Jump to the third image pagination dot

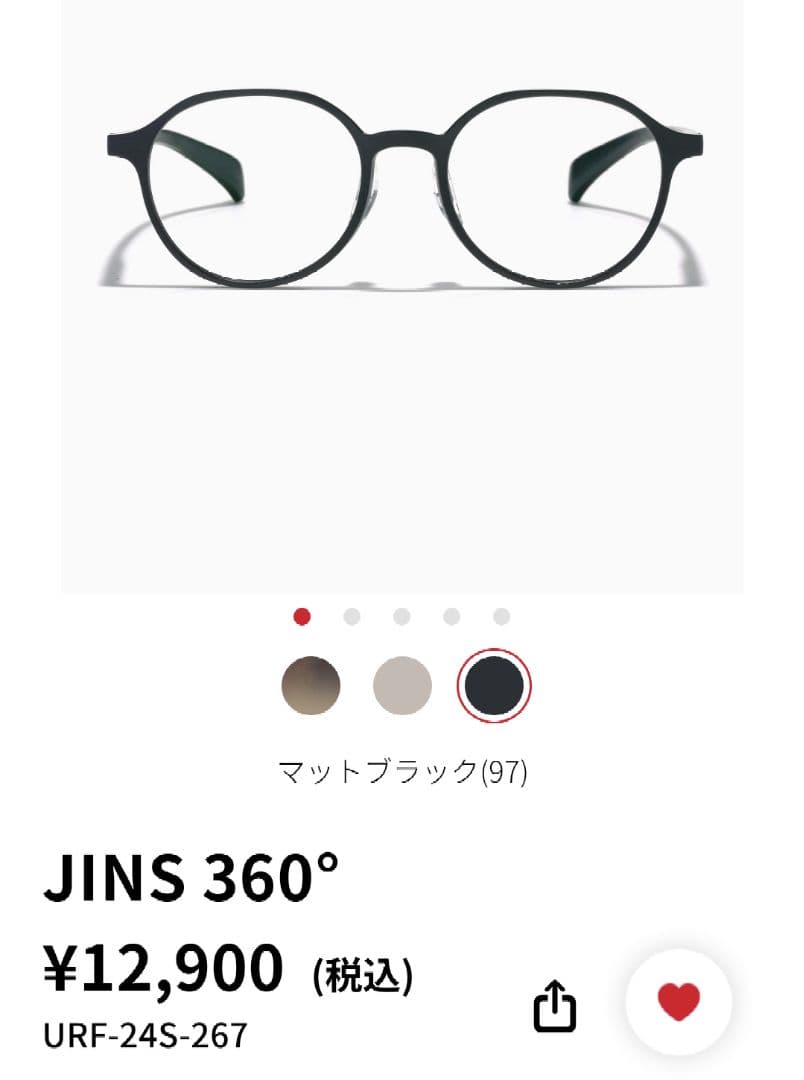tap(402, 618)
